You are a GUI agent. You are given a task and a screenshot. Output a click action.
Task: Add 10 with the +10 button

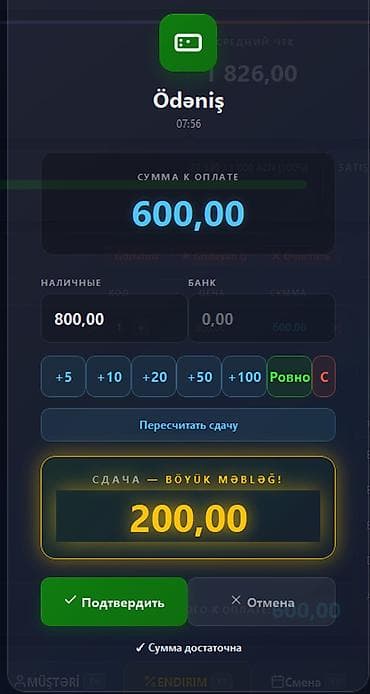(108, 377)
